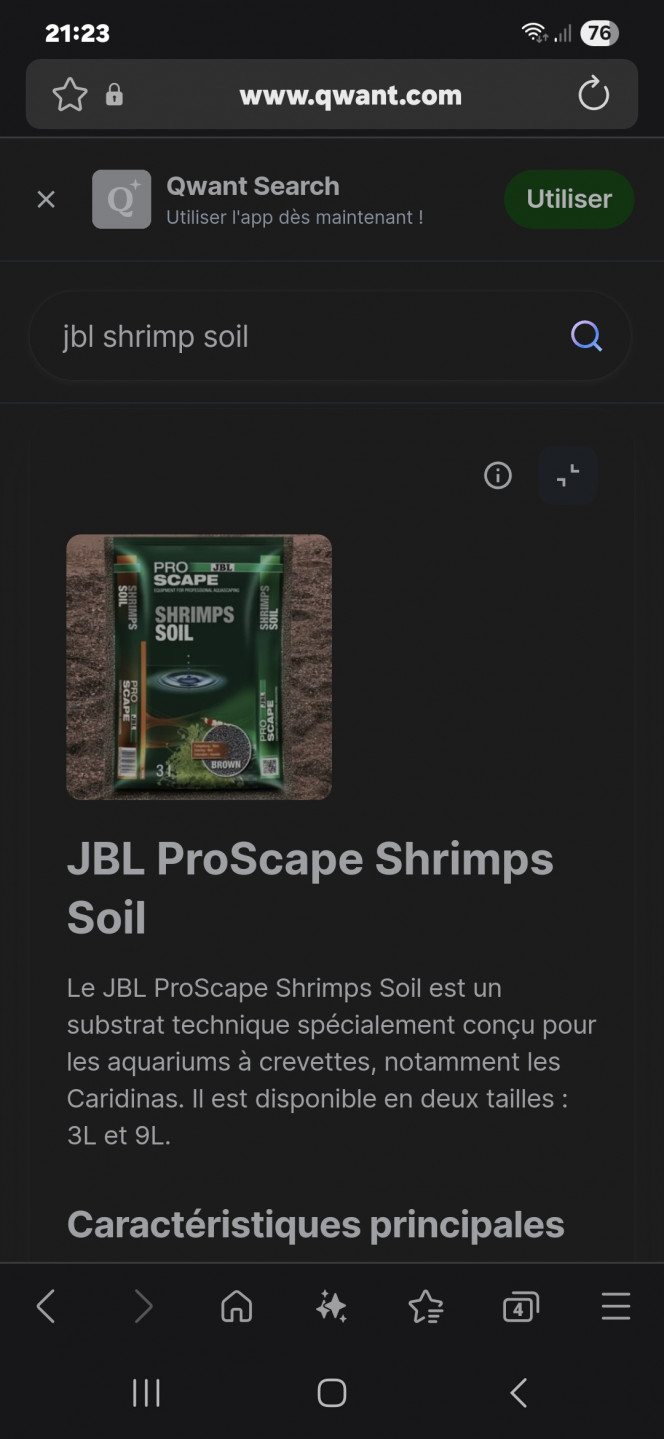Tap the system home button
Screen dimensions: 664x1439
click(331, 1393)
